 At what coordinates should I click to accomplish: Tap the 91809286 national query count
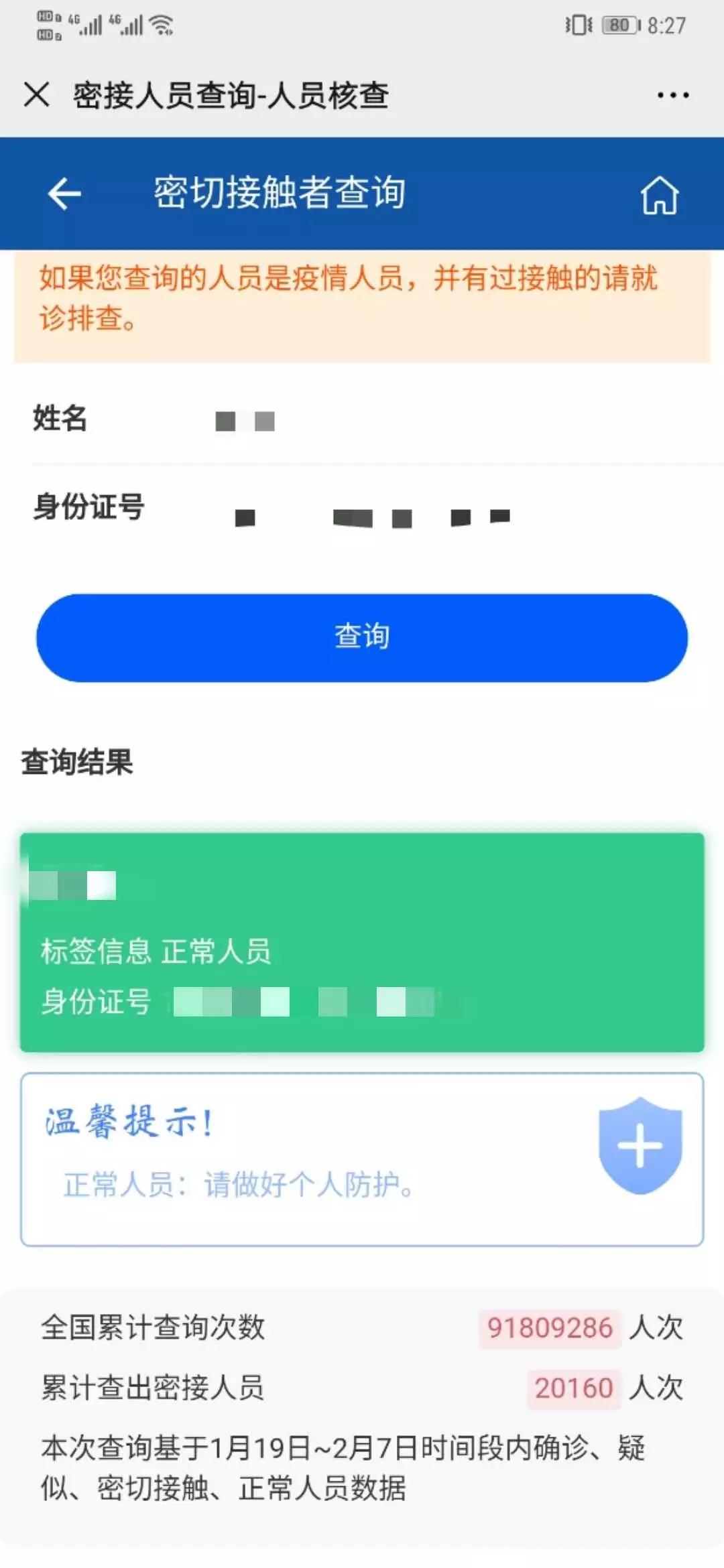pos(548,1329)
